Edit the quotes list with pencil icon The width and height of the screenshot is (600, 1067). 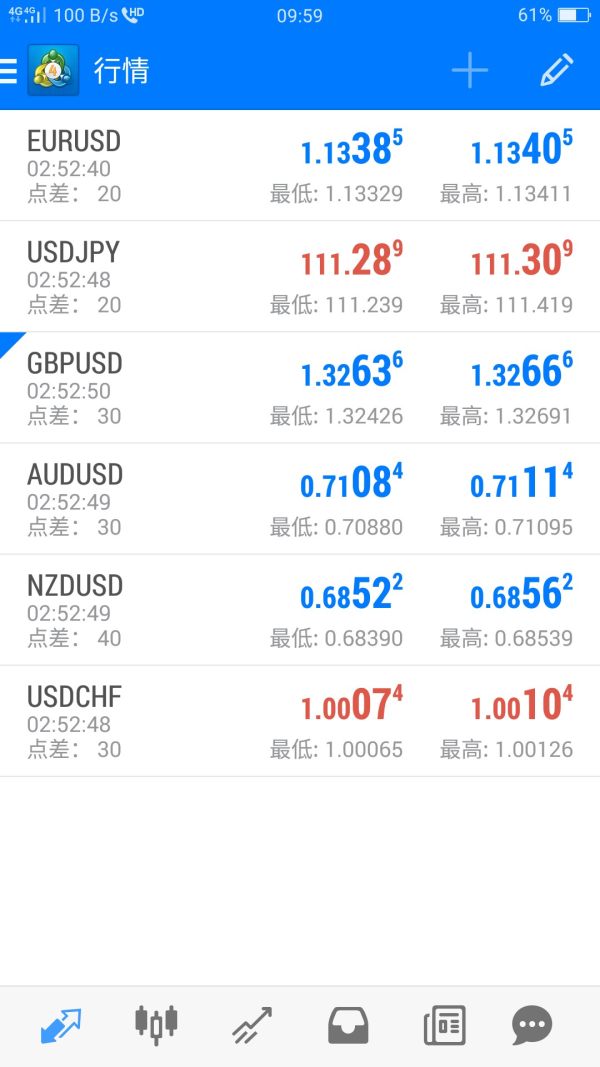click(x=556, y=71)
